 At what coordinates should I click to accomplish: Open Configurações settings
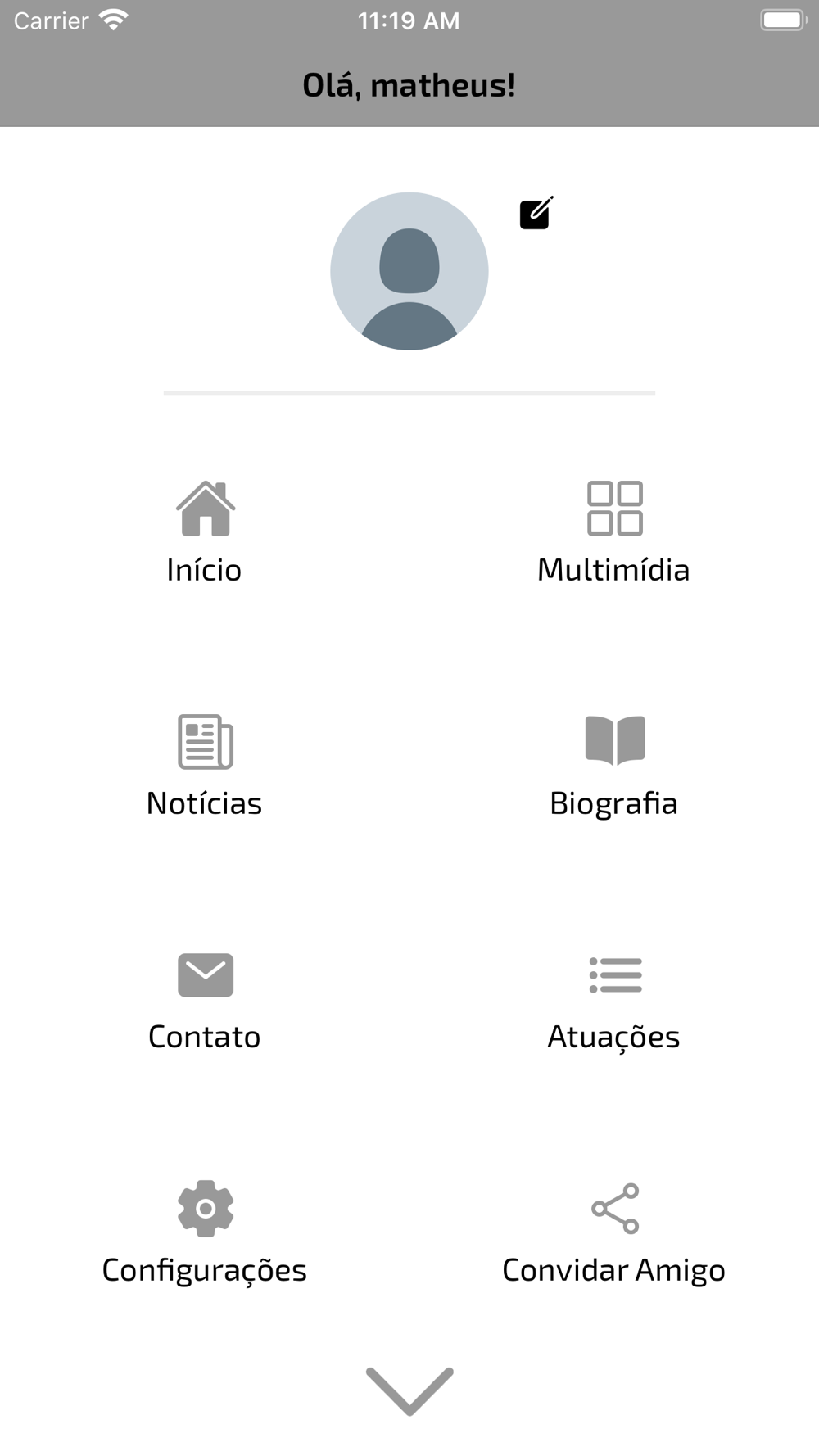(205, 1232)
